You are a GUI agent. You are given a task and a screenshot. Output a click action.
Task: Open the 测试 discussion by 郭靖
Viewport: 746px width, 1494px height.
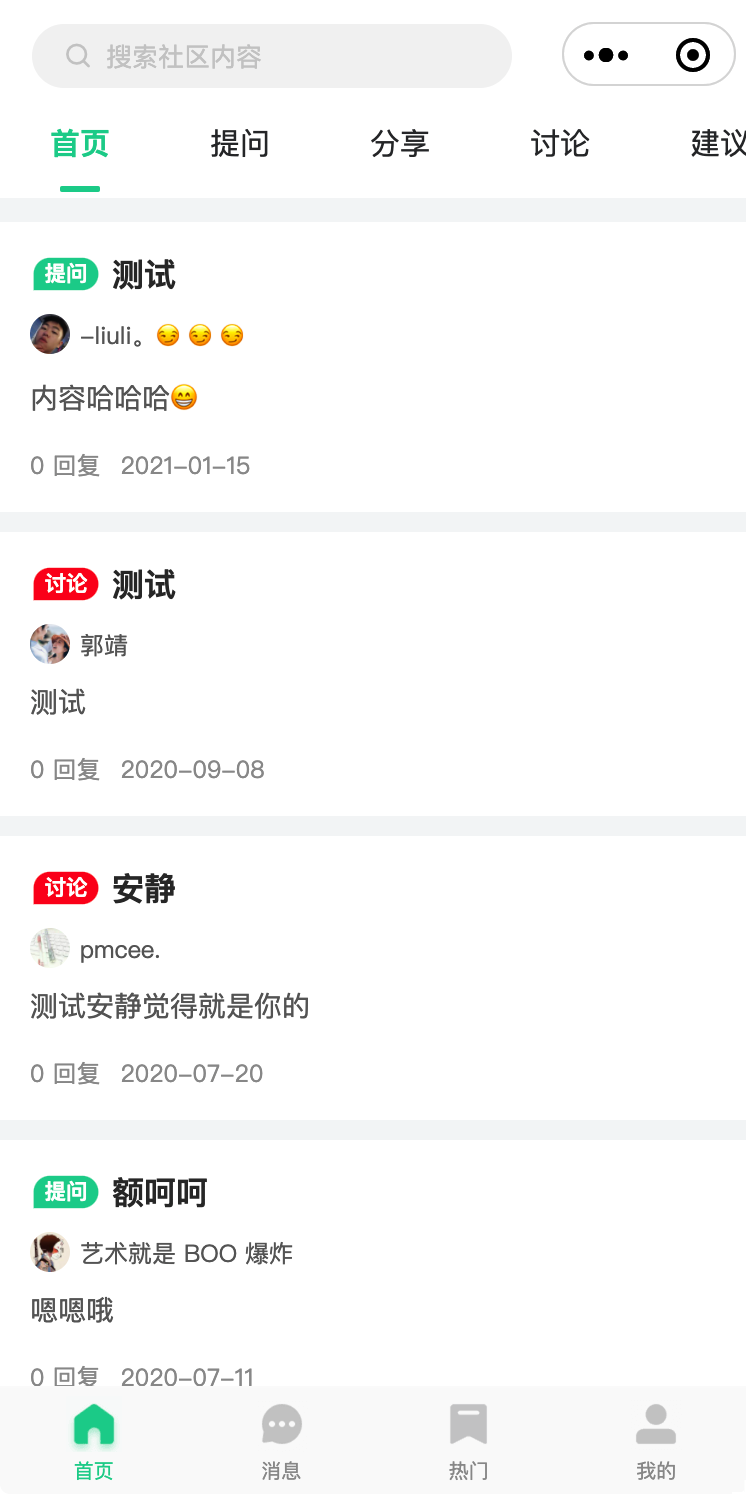(144, 585)
